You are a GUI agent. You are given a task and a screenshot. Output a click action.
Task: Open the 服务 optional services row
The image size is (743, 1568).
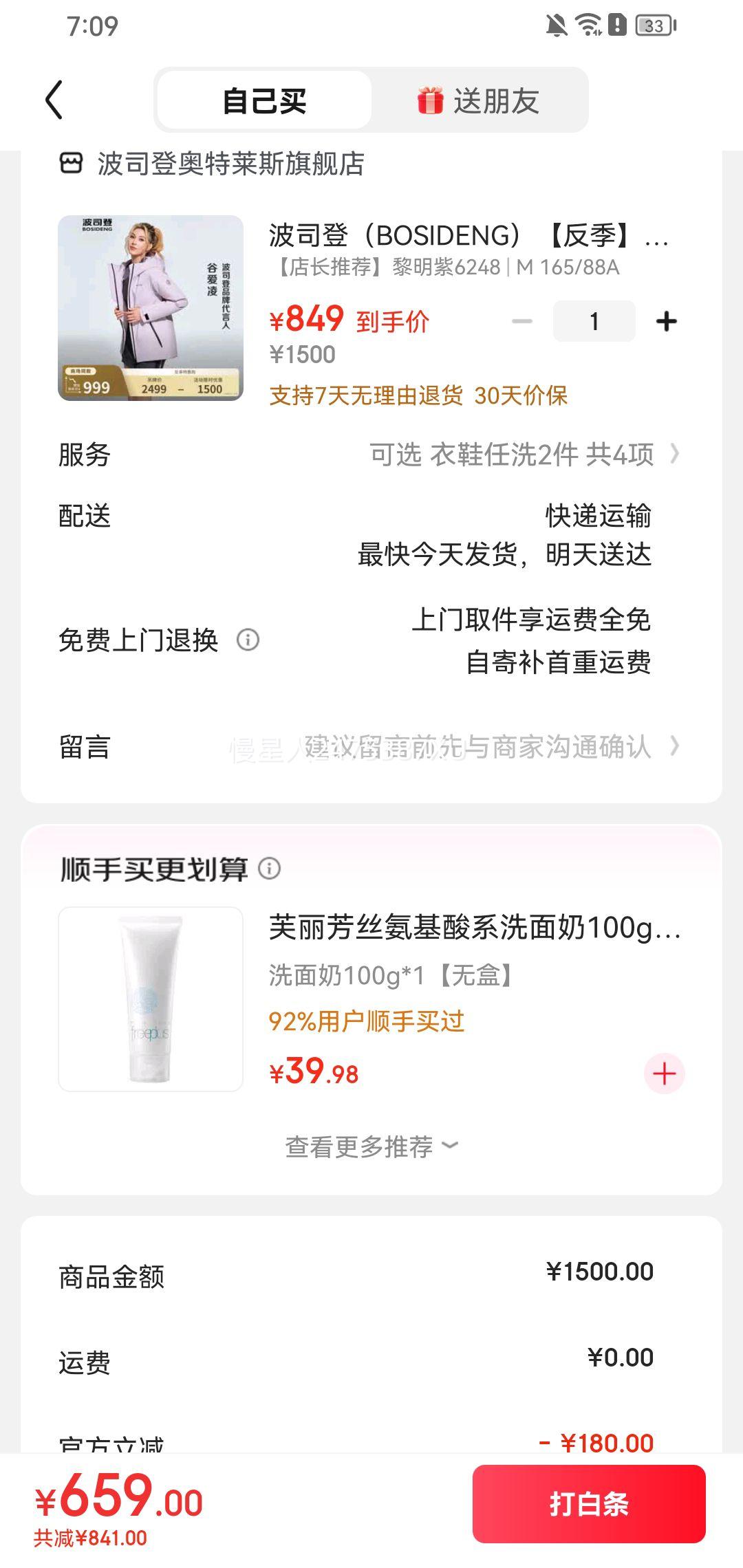[371, 455]
